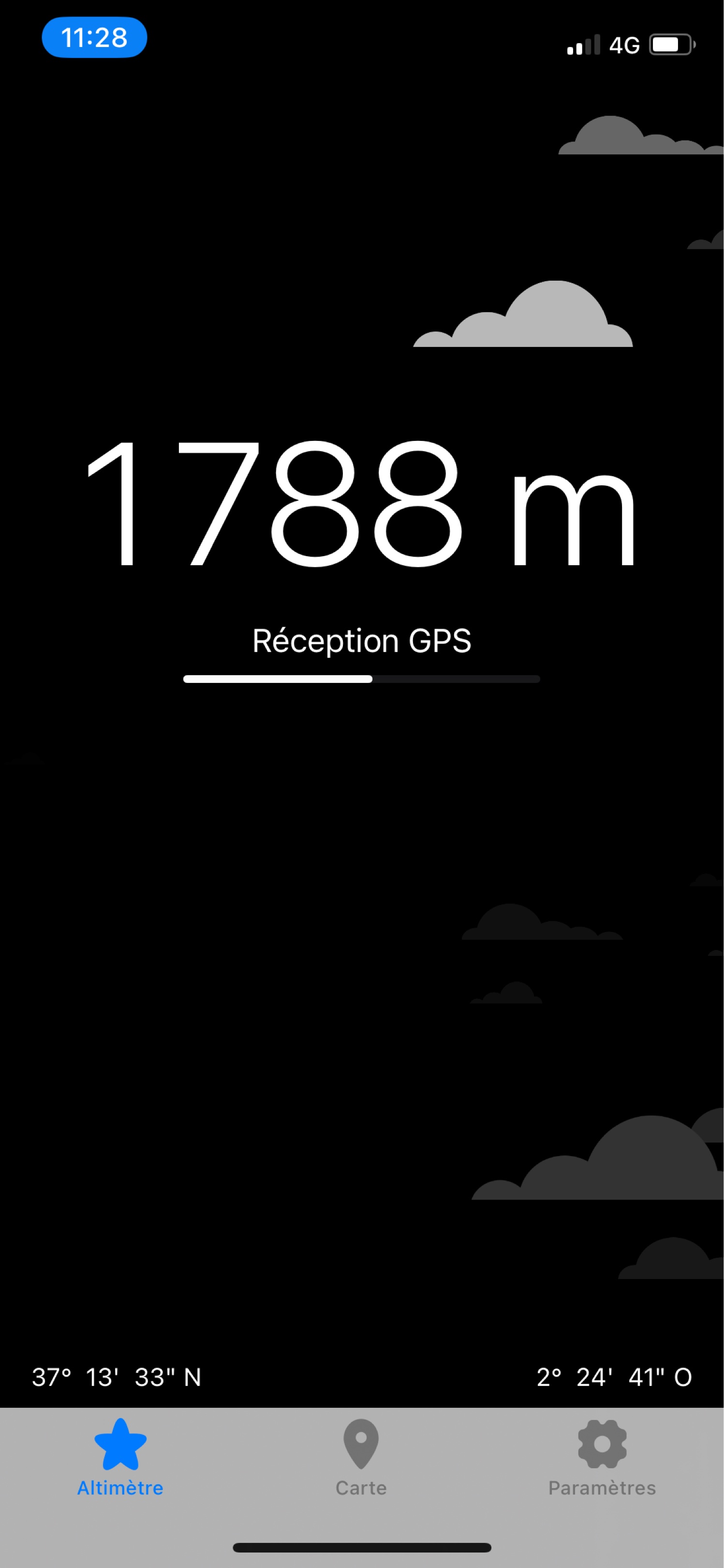Select the Altimètre tab
Image resolution: width=724 pixels, height=1568 pixels.
pos(120,1457)
